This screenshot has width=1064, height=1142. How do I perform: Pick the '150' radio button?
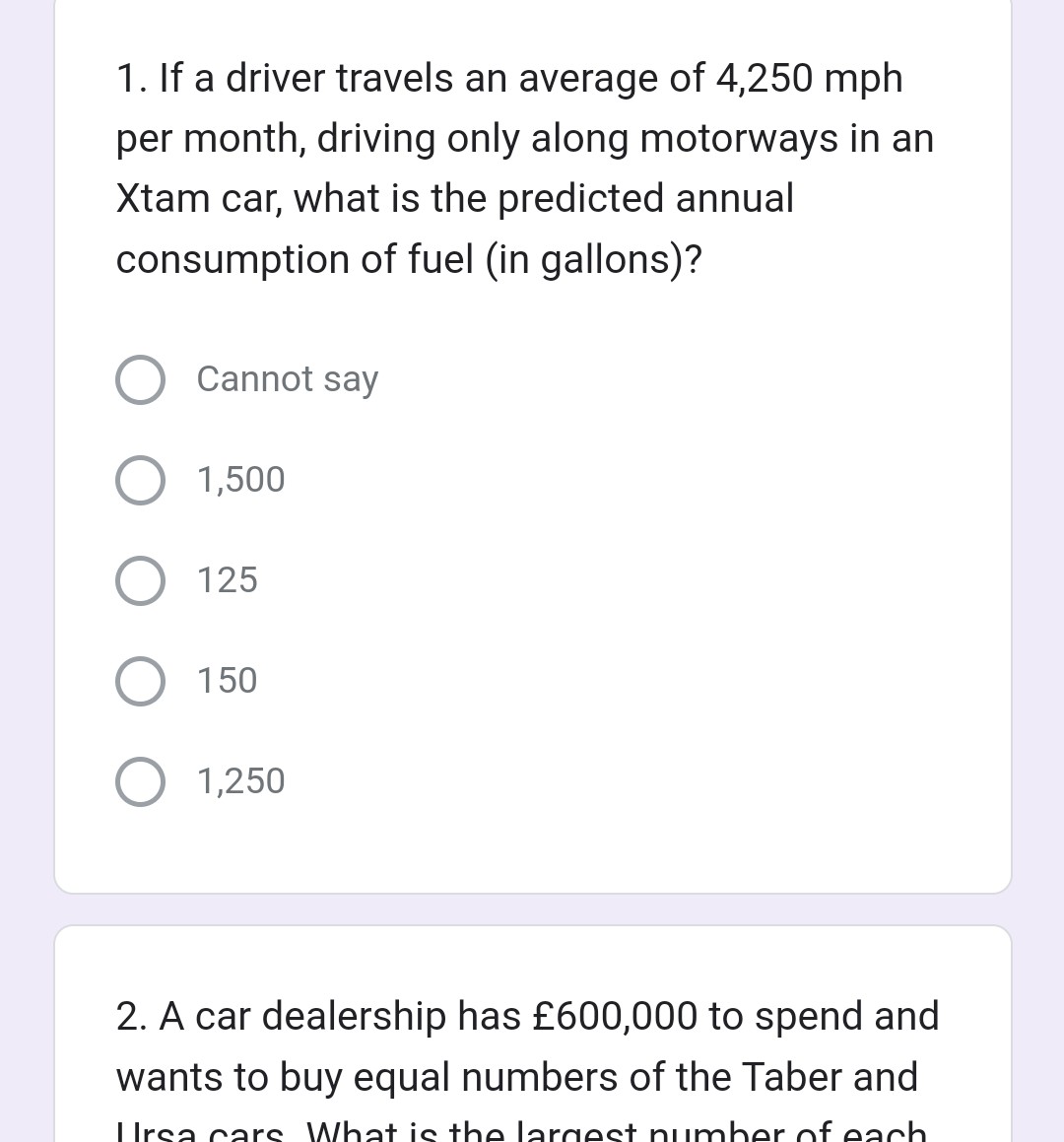[x=140, y=681]
